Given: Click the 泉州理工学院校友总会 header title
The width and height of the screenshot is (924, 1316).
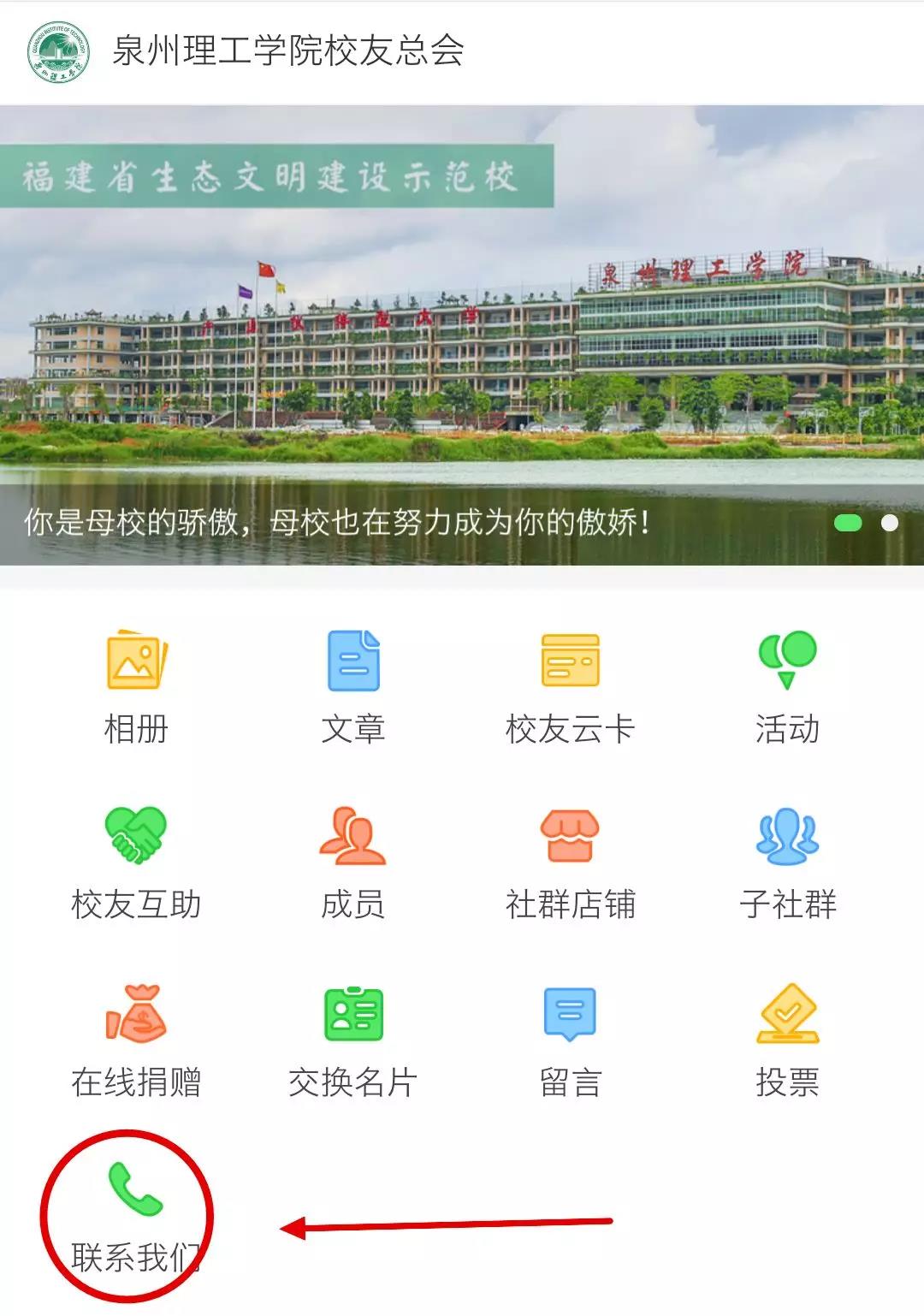Looking at the screenshot, I should pyautogui.click(x=287, y=51).
